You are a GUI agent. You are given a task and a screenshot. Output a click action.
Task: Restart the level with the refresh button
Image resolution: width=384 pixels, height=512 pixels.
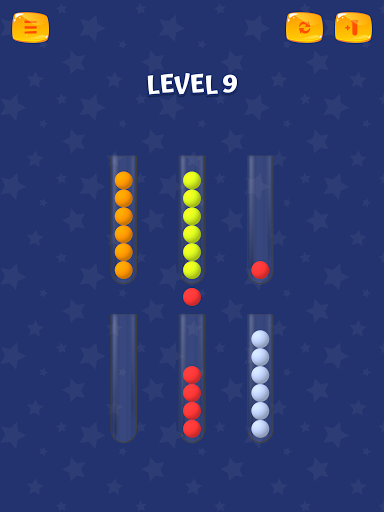tap(304, 28)
